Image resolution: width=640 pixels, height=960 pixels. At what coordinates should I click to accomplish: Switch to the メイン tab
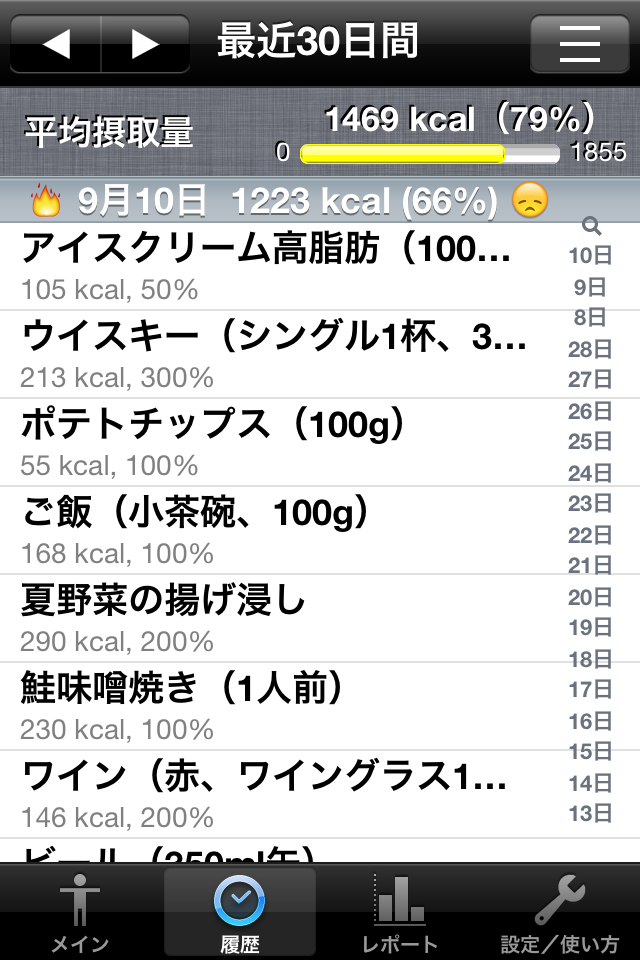[80, 912]
